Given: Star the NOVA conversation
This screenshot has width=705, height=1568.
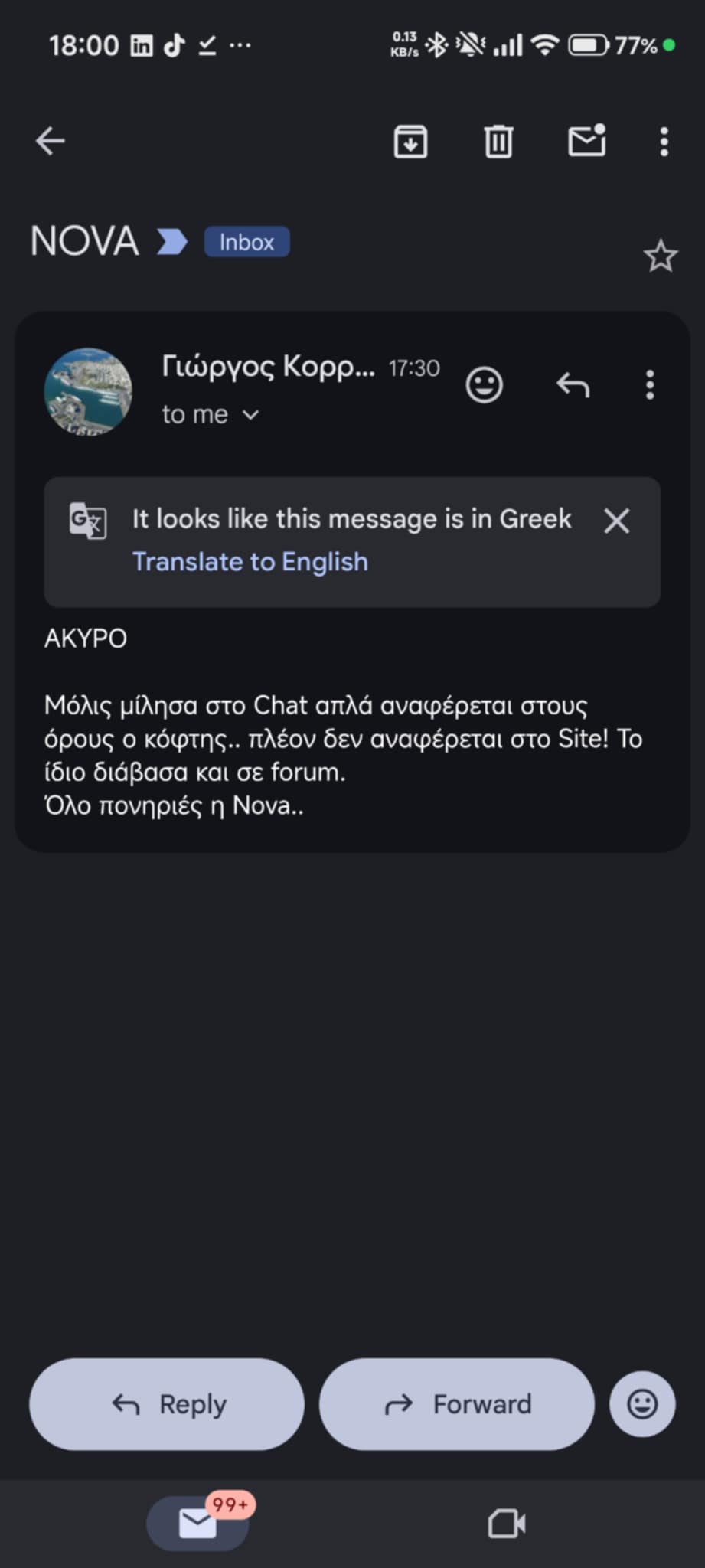Looking at the screenshot, I should coord(660,256).
